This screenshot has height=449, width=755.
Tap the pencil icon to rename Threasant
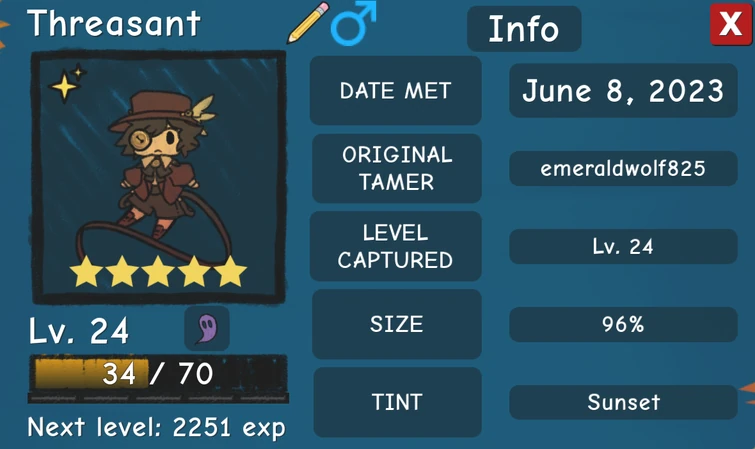[307, 23]
